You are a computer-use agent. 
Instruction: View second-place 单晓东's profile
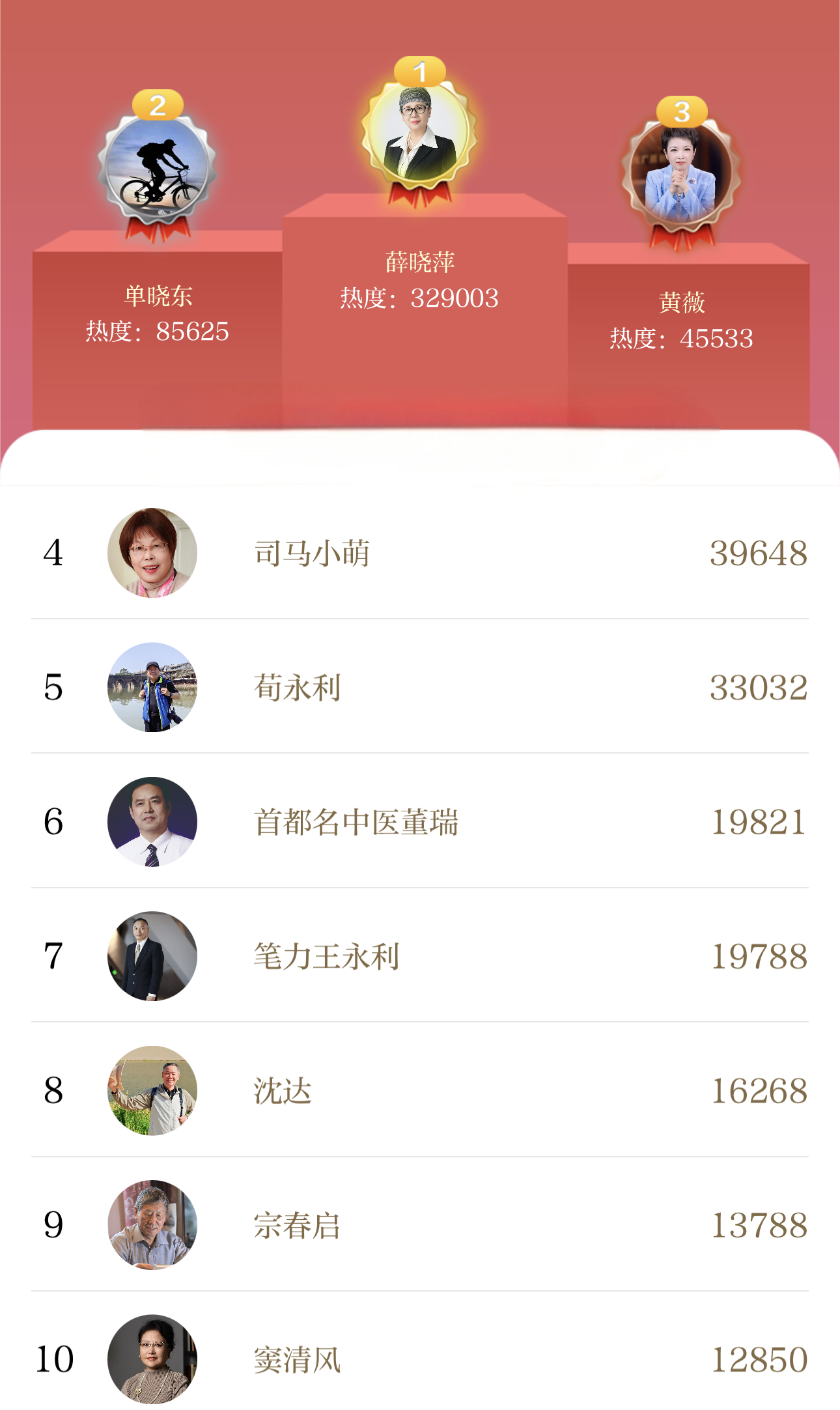pos(157,171)
